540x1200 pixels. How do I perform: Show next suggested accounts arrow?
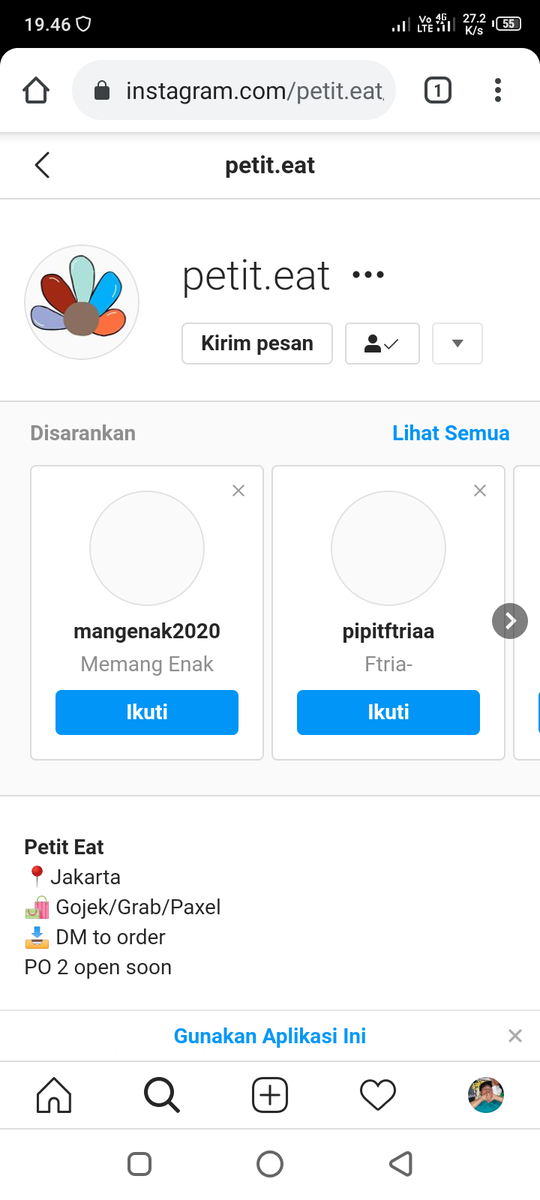pyautogui.click(x=510, y=621)
